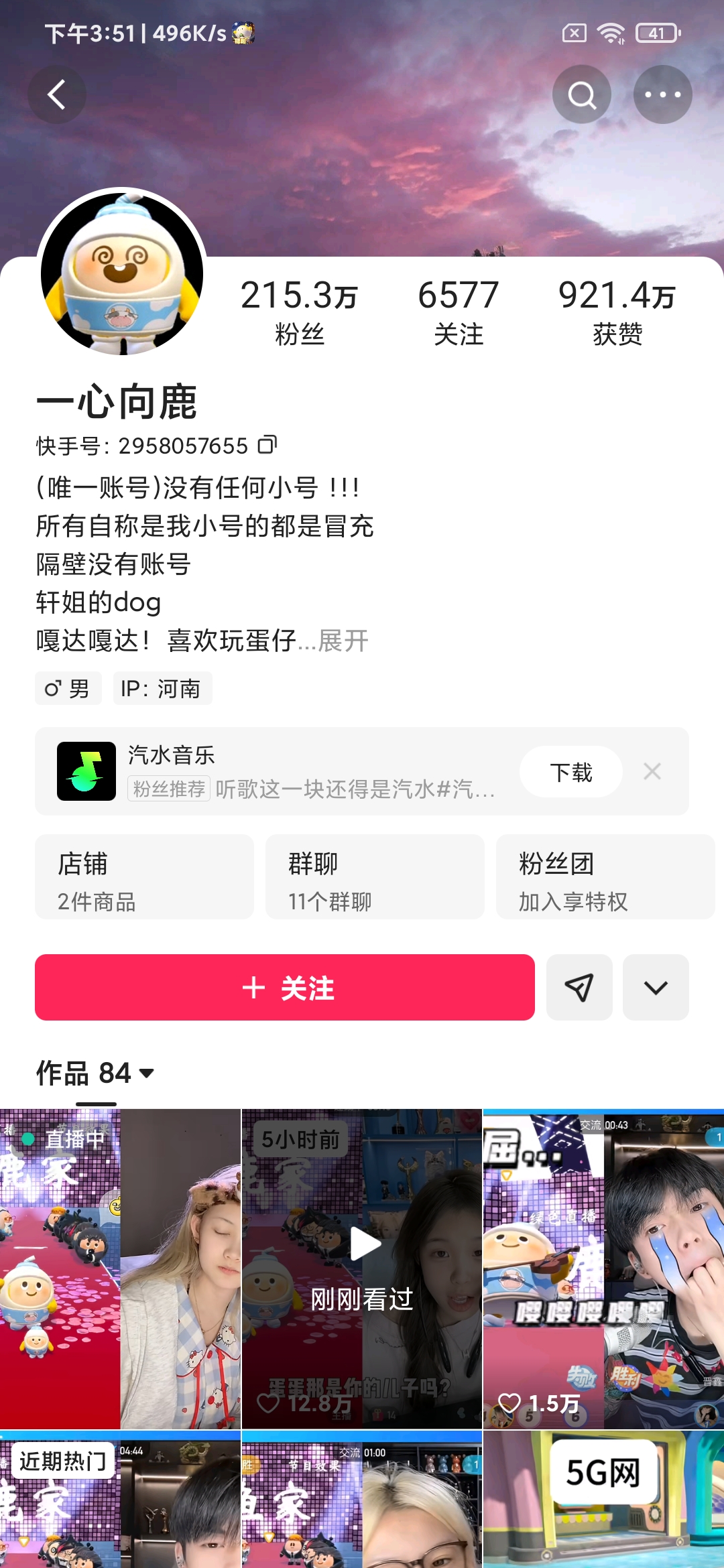This screenshot has height=1568, width=724.
Task: Open the 群聊 group chats card
Action: tap(375, 876)
